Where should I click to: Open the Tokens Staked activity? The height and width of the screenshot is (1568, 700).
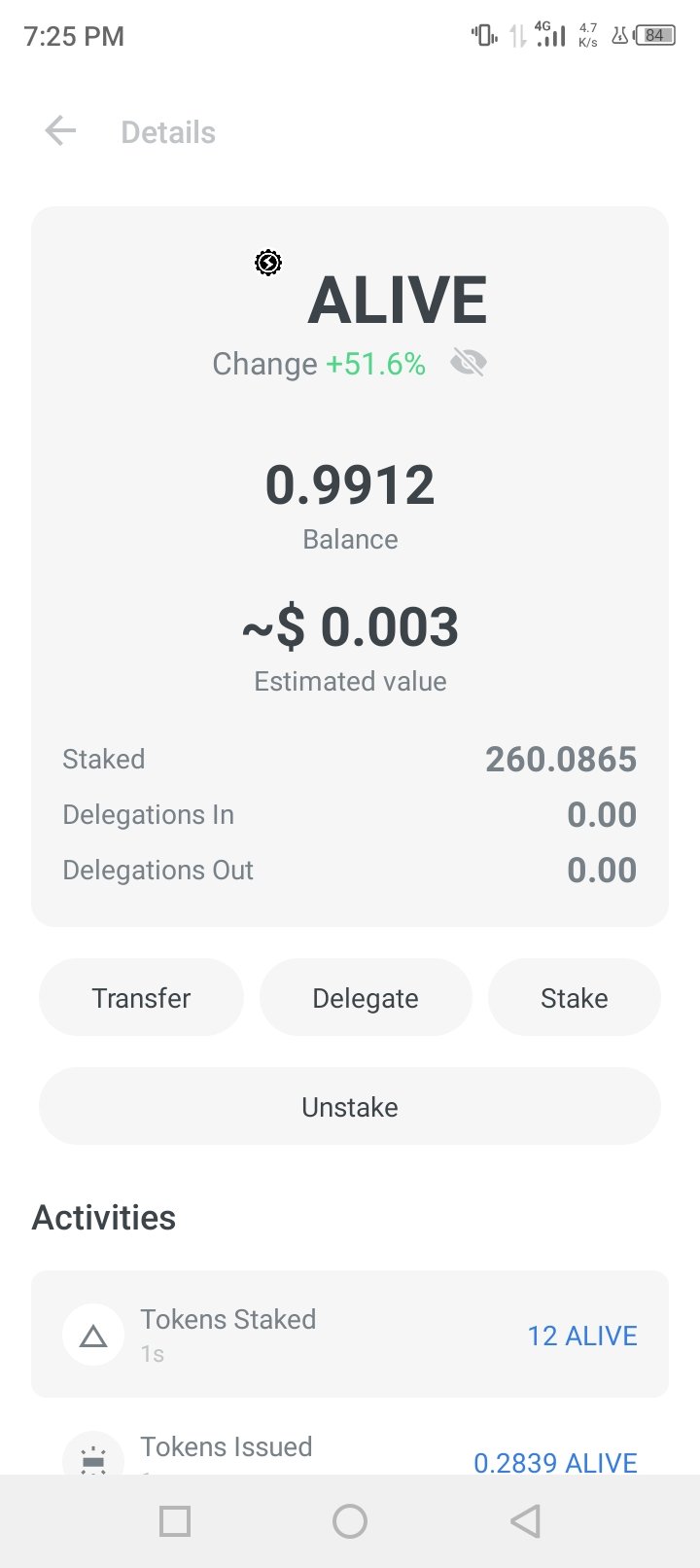tap(350, 1335)
